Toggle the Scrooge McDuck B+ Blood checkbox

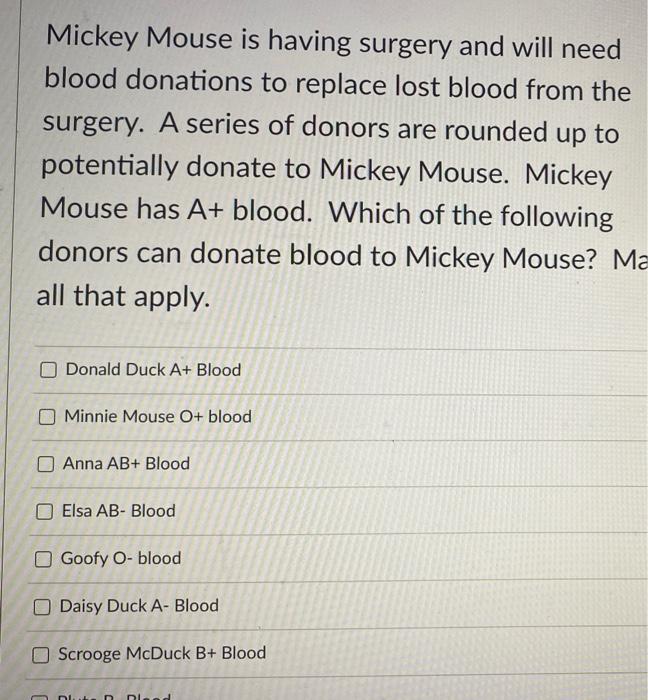tap(42, 655)
